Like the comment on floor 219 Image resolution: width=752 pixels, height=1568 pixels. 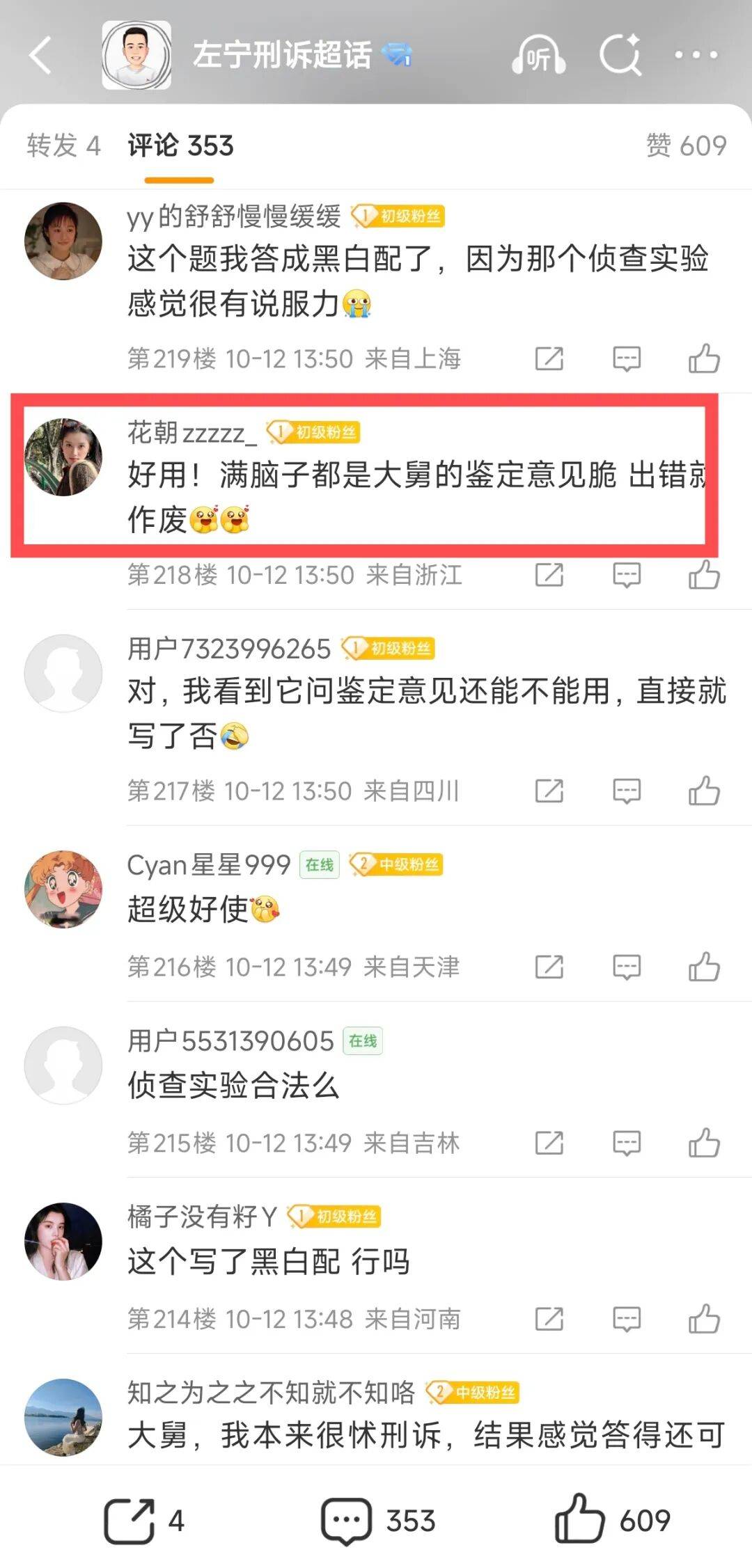[x=703, y=359]
